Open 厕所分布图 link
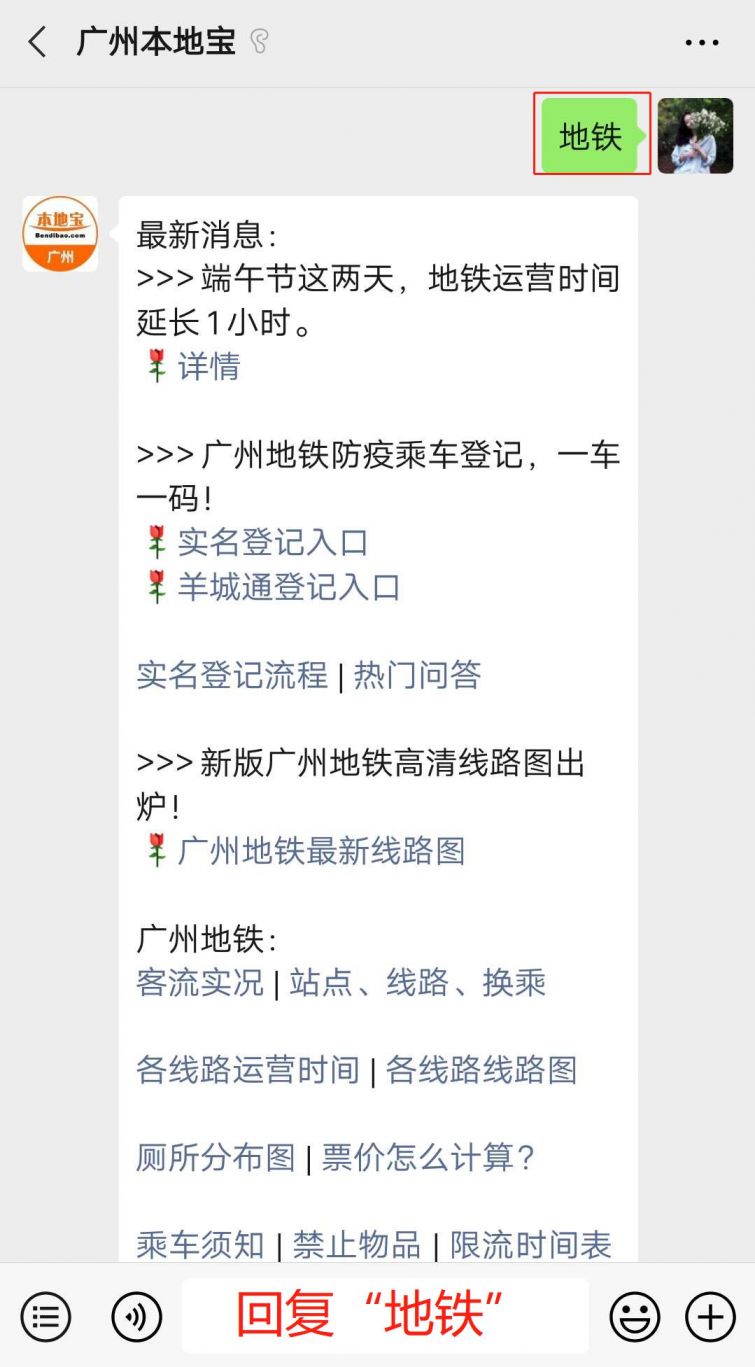Screen dimensions: 755x1367 (216, 1158)
